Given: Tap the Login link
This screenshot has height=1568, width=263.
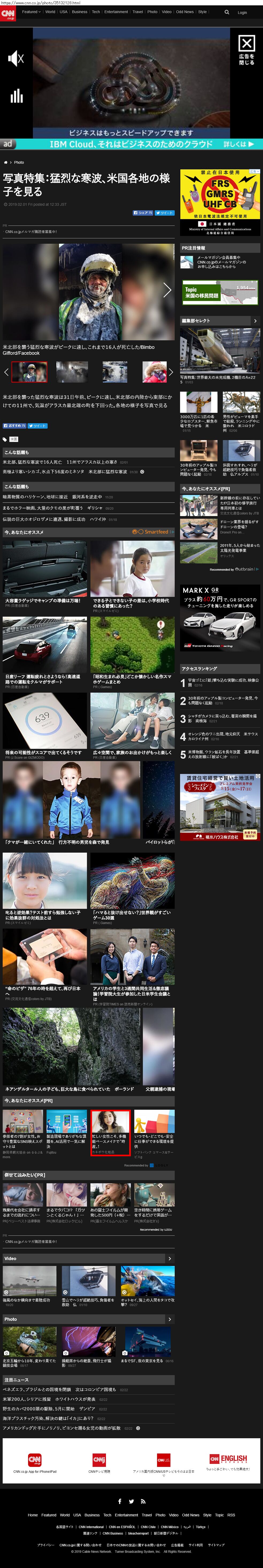Looking at the screenshot, I should pyautogui.click(x=242, y=12).
